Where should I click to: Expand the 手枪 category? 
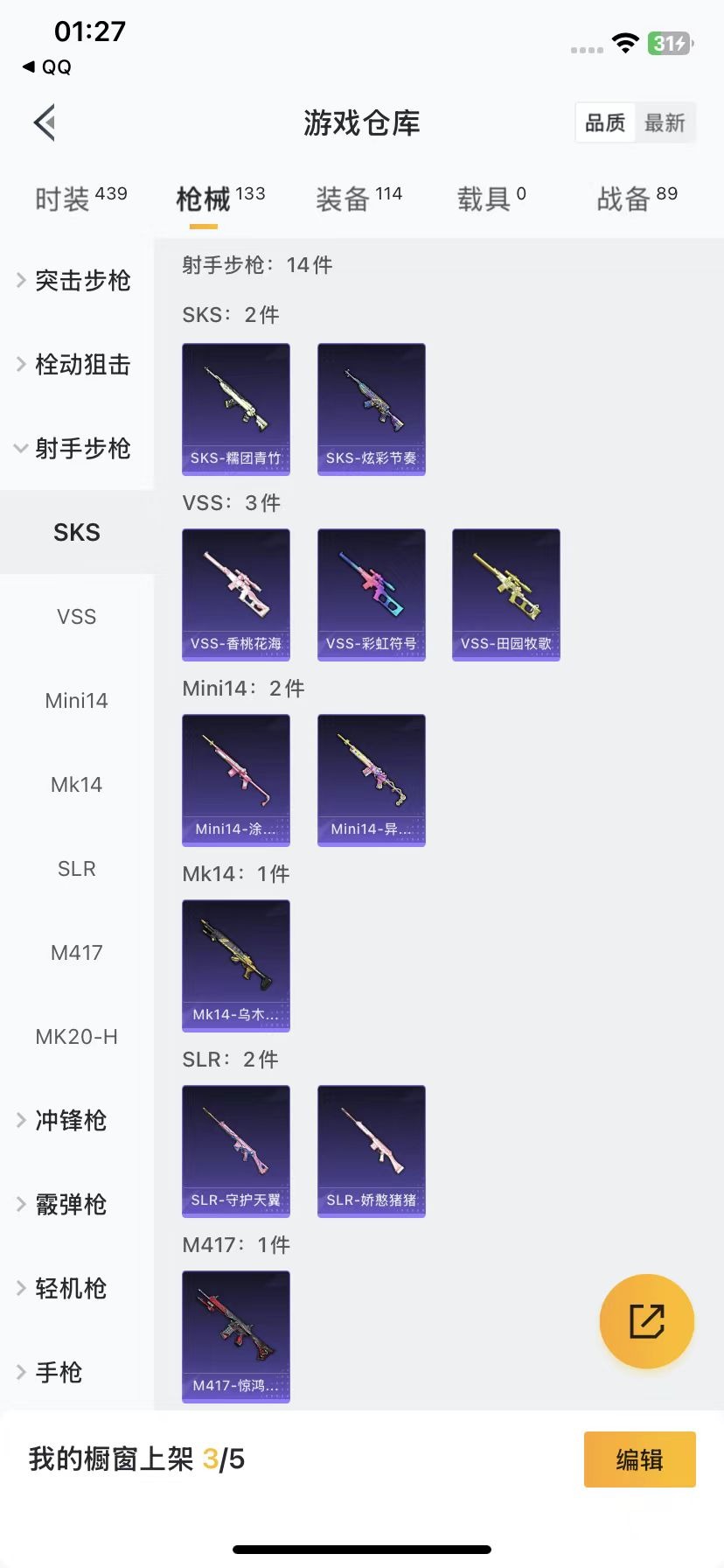pyautogui.click(x=58, y=1372)
